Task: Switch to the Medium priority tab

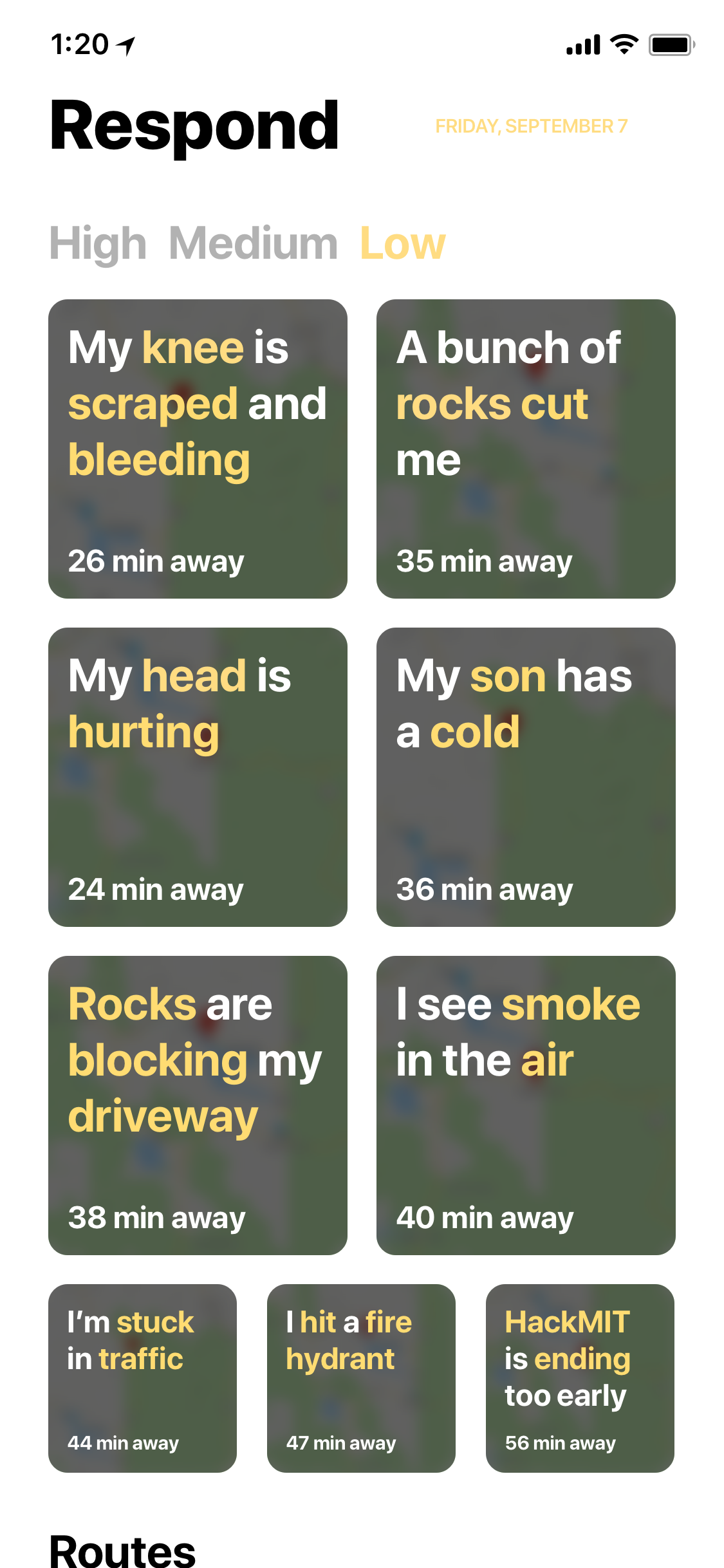Action: point(253,244)
